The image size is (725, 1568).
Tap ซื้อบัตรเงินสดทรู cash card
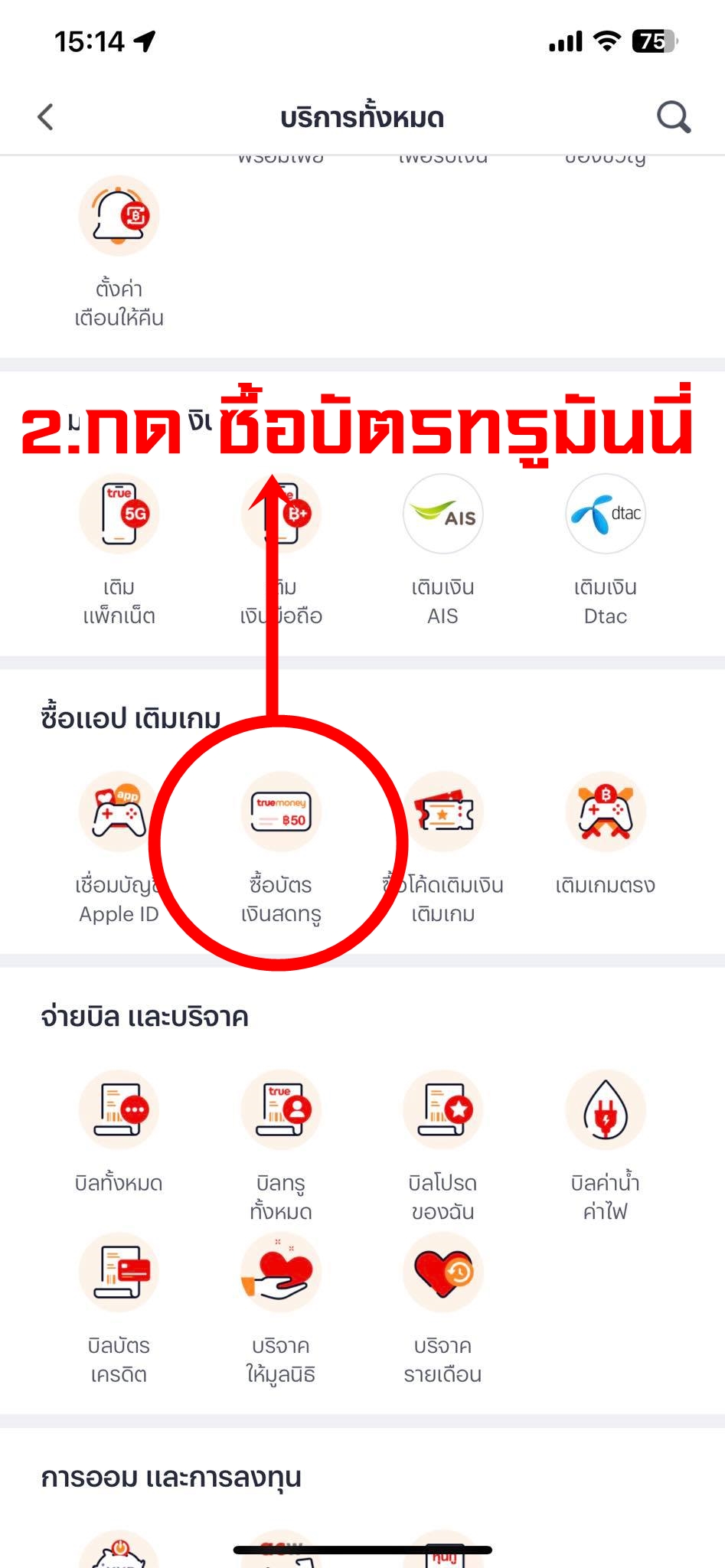pyautogui.click(x=281, y=813)
